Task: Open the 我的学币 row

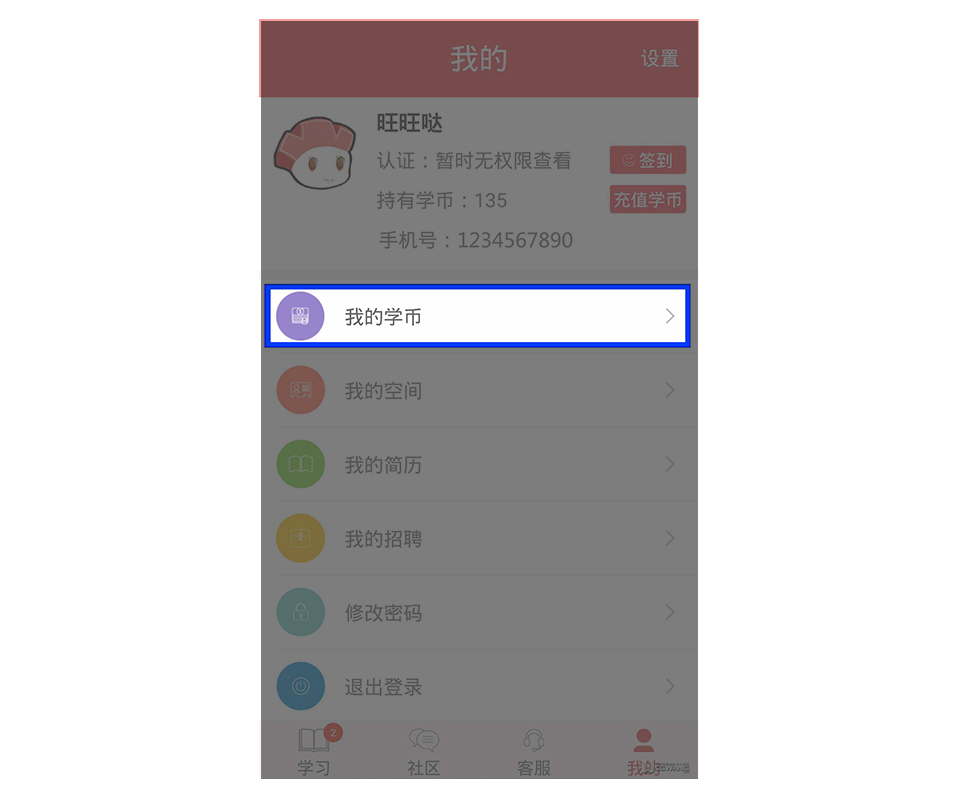Action: click(x=477, y=317)
